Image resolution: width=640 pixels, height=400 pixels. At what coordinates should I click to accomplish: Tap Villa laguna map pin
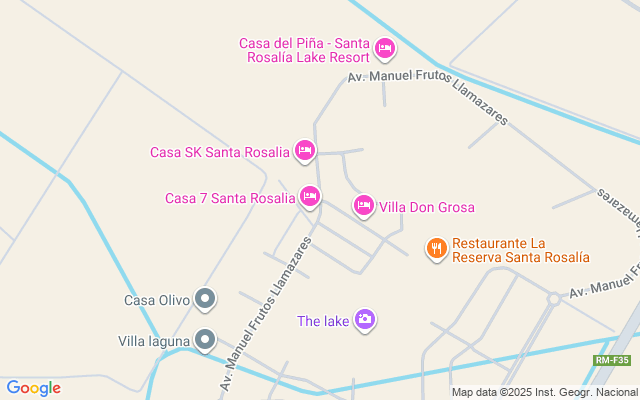point(205,340)
